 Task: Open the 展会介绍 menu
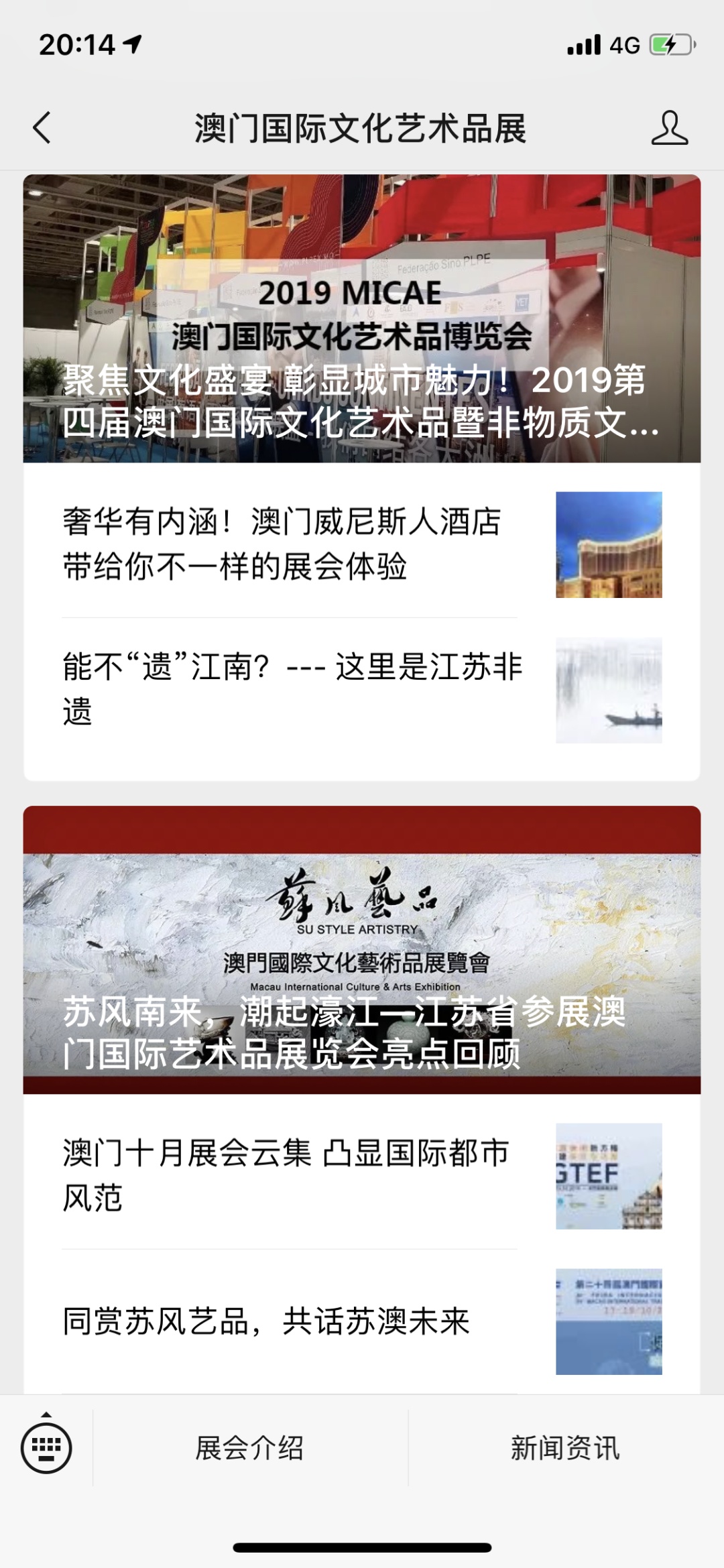[249, 1449]
